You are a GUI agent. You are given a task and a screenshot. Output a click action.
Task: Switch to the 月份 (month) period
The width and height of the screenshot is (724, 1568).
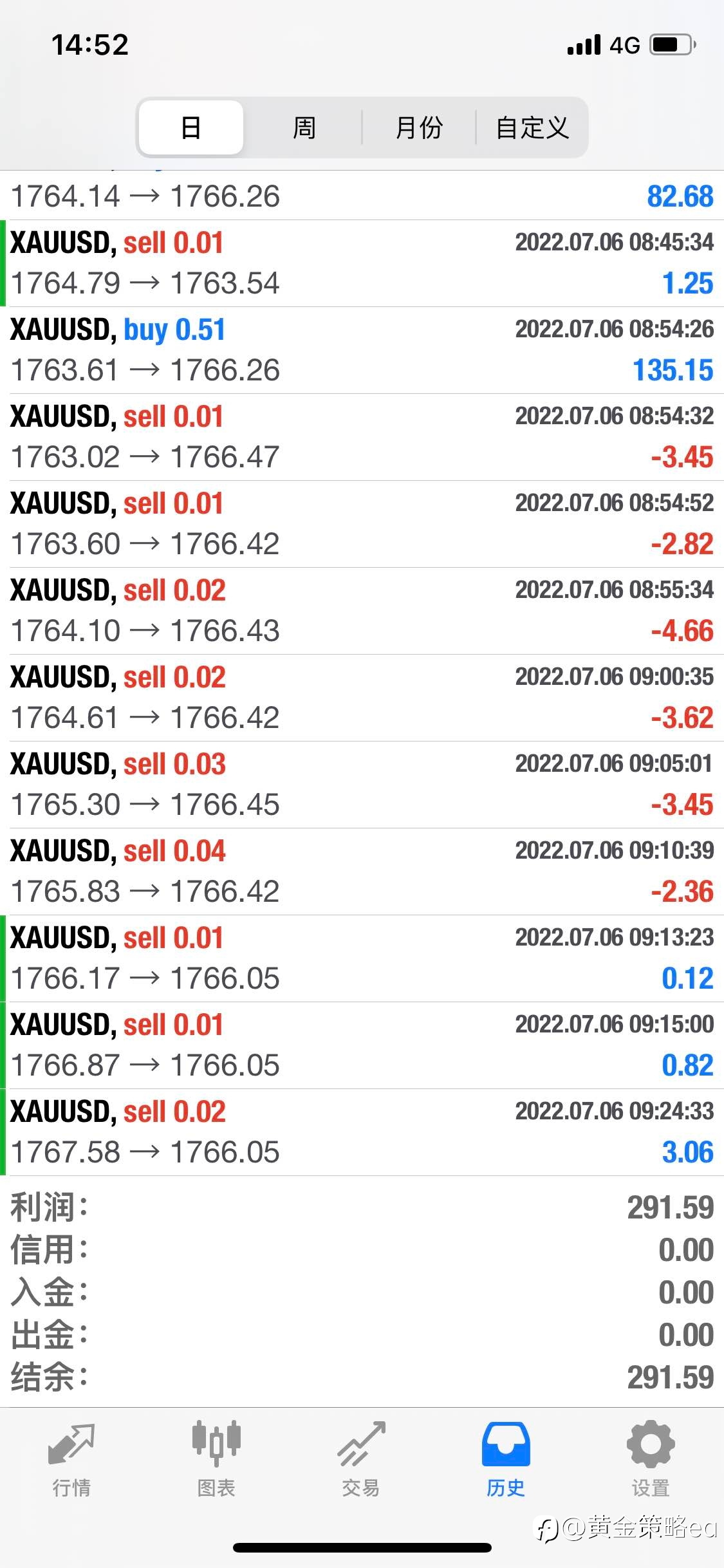419,127
